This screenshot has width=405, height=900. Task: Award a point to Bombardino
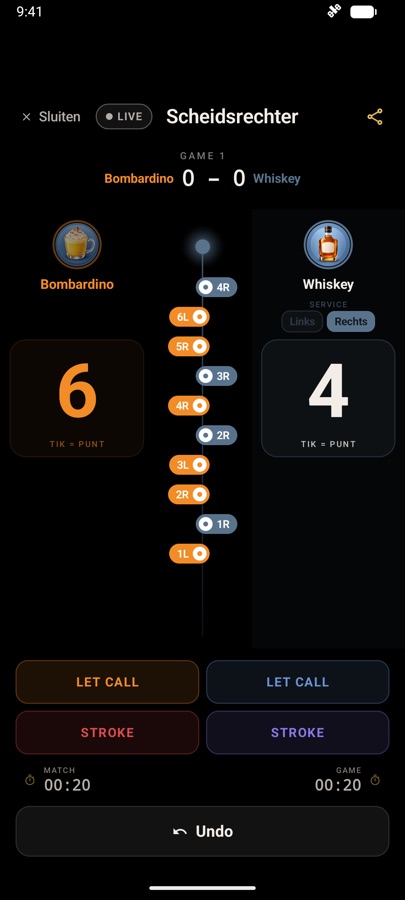point(77,398)
